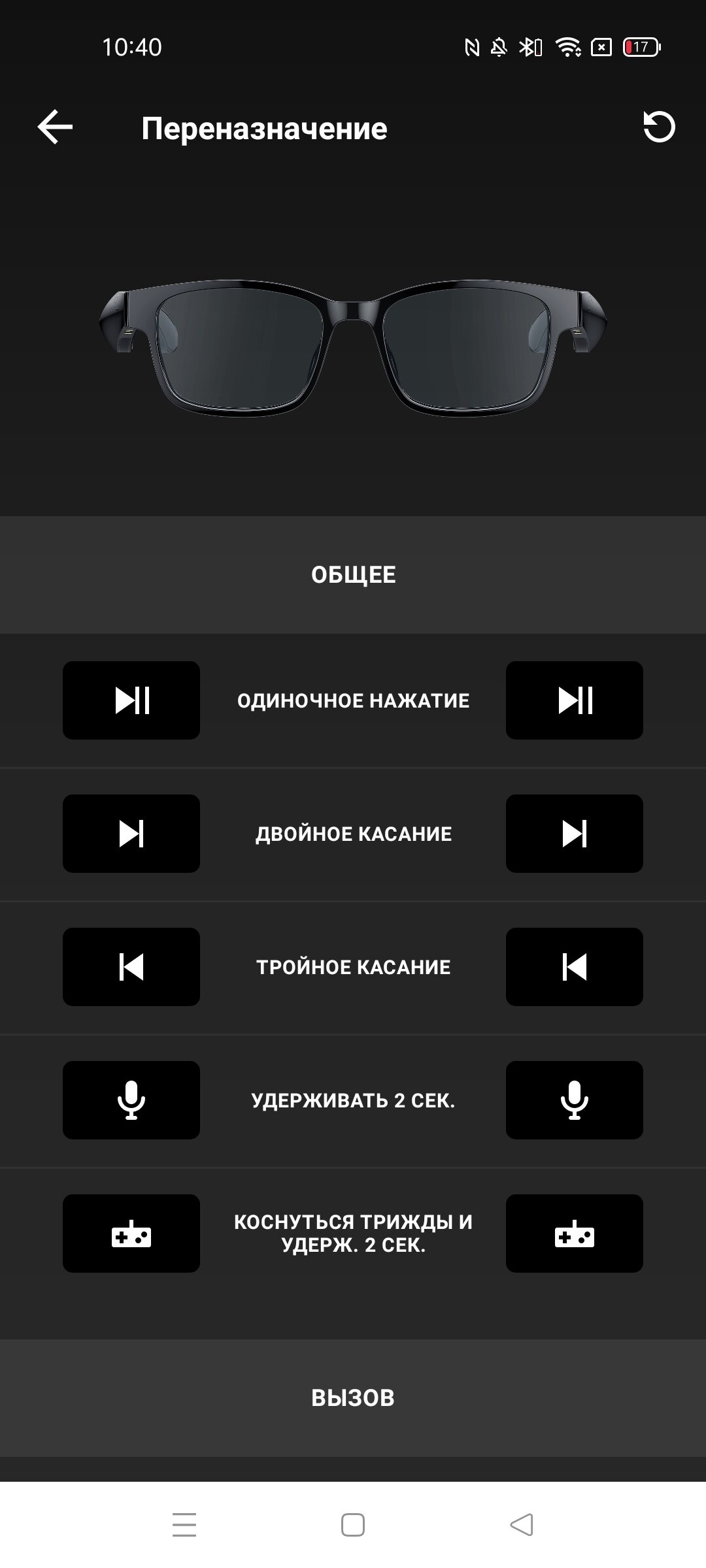Change left Двойное касание action

tap(131, 834)
